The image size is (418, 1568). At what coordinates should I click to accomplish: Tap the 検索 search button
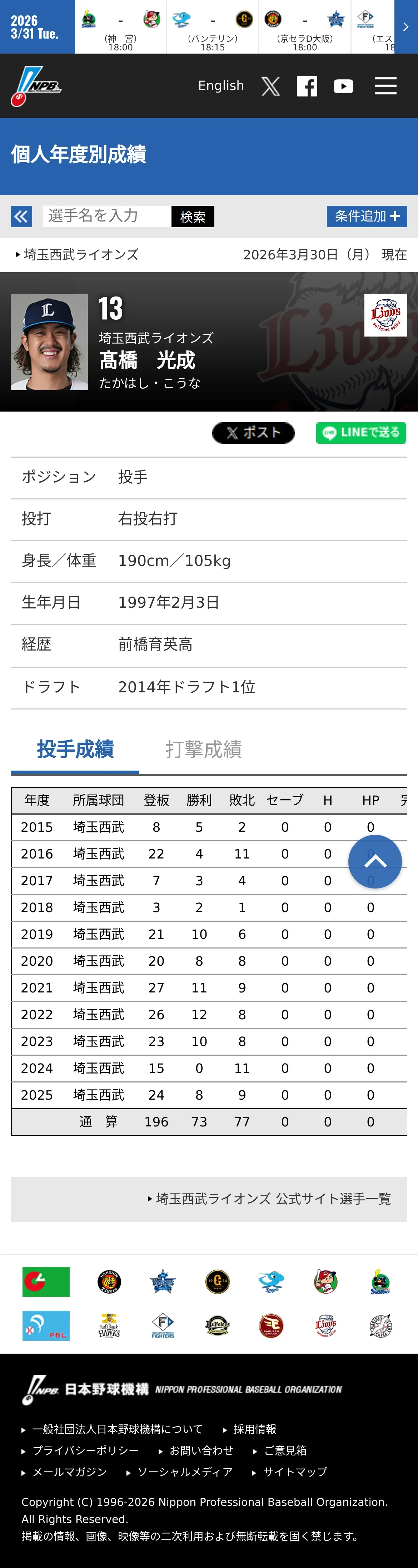(x=193, y=217)
